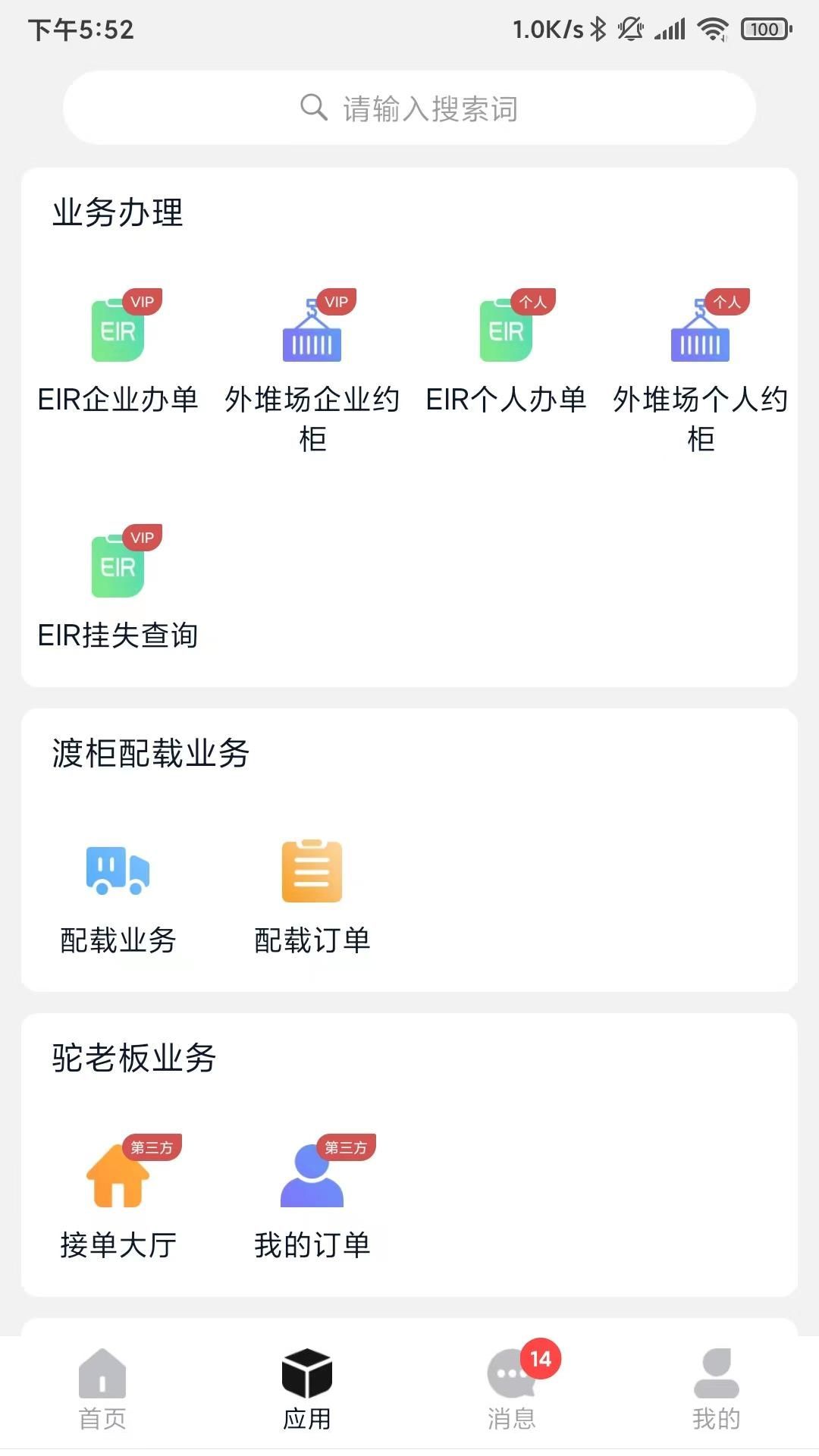Tap the 渡柜配载业务 section heading
Viewport: 819px width, 1456px height.
149,752
